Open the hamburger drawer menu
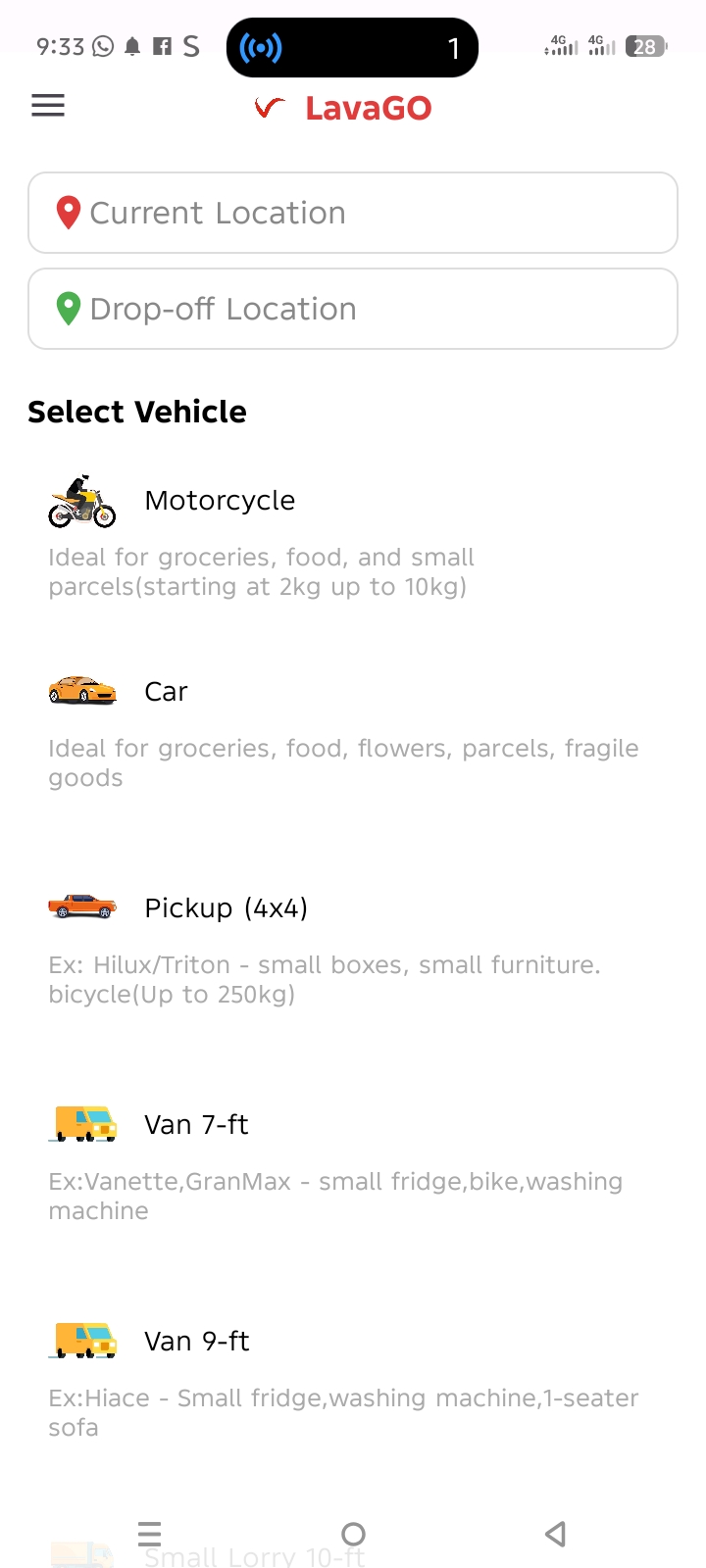The width and height of the screenshot is (706, 1568). (48, 106)
